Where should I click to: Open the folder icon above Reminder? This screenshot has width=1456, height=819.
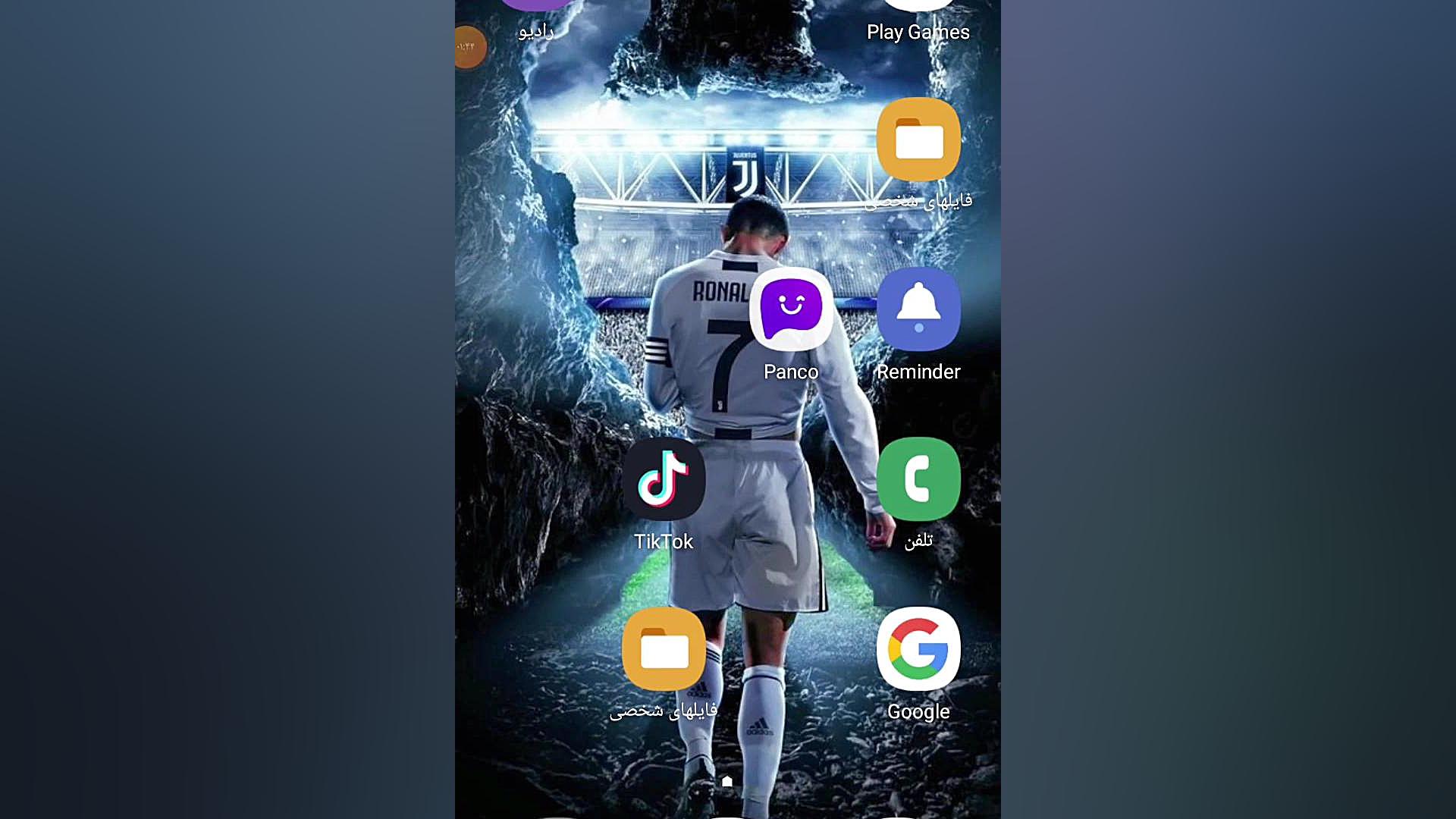(x=918, y=140)
